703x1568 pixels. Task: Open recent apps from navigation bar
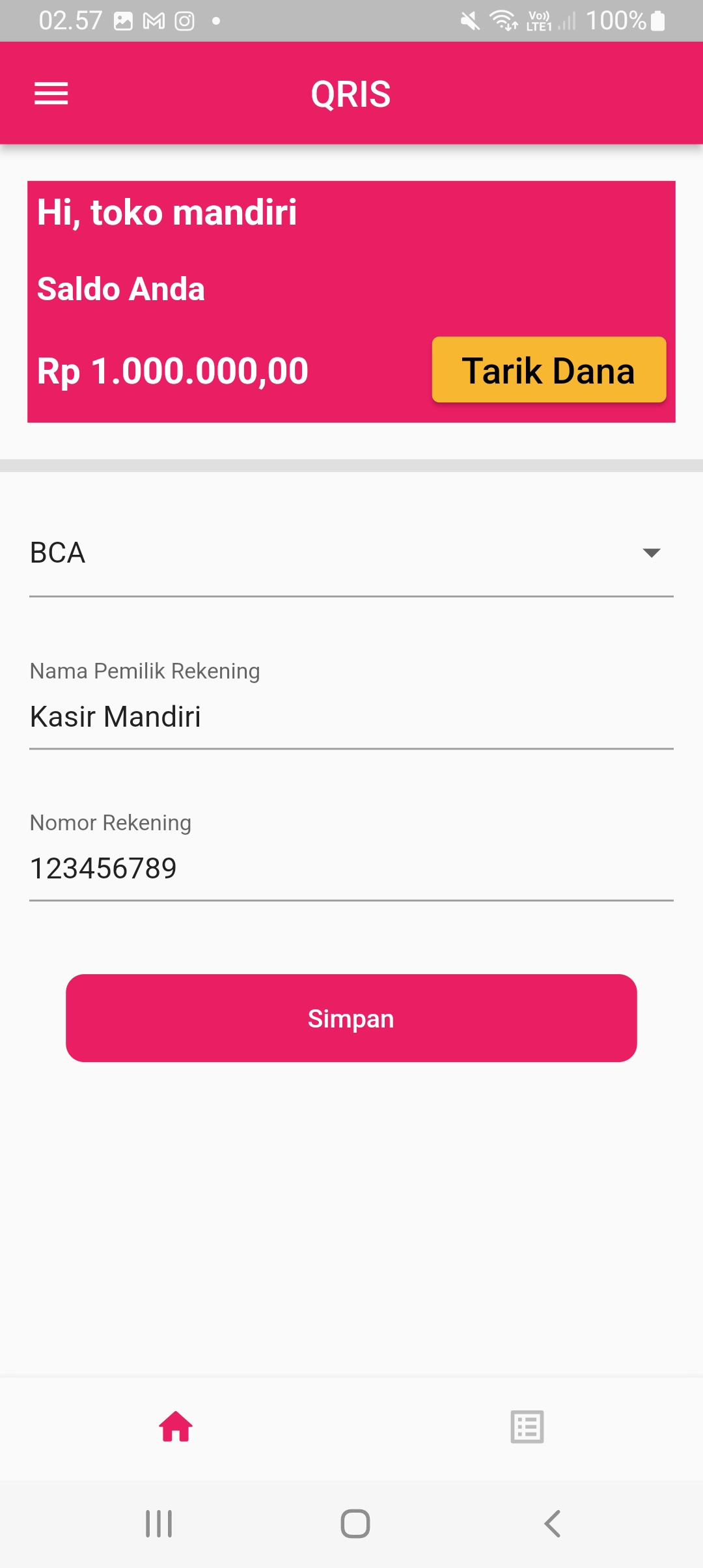click(x=158, y=1522)
